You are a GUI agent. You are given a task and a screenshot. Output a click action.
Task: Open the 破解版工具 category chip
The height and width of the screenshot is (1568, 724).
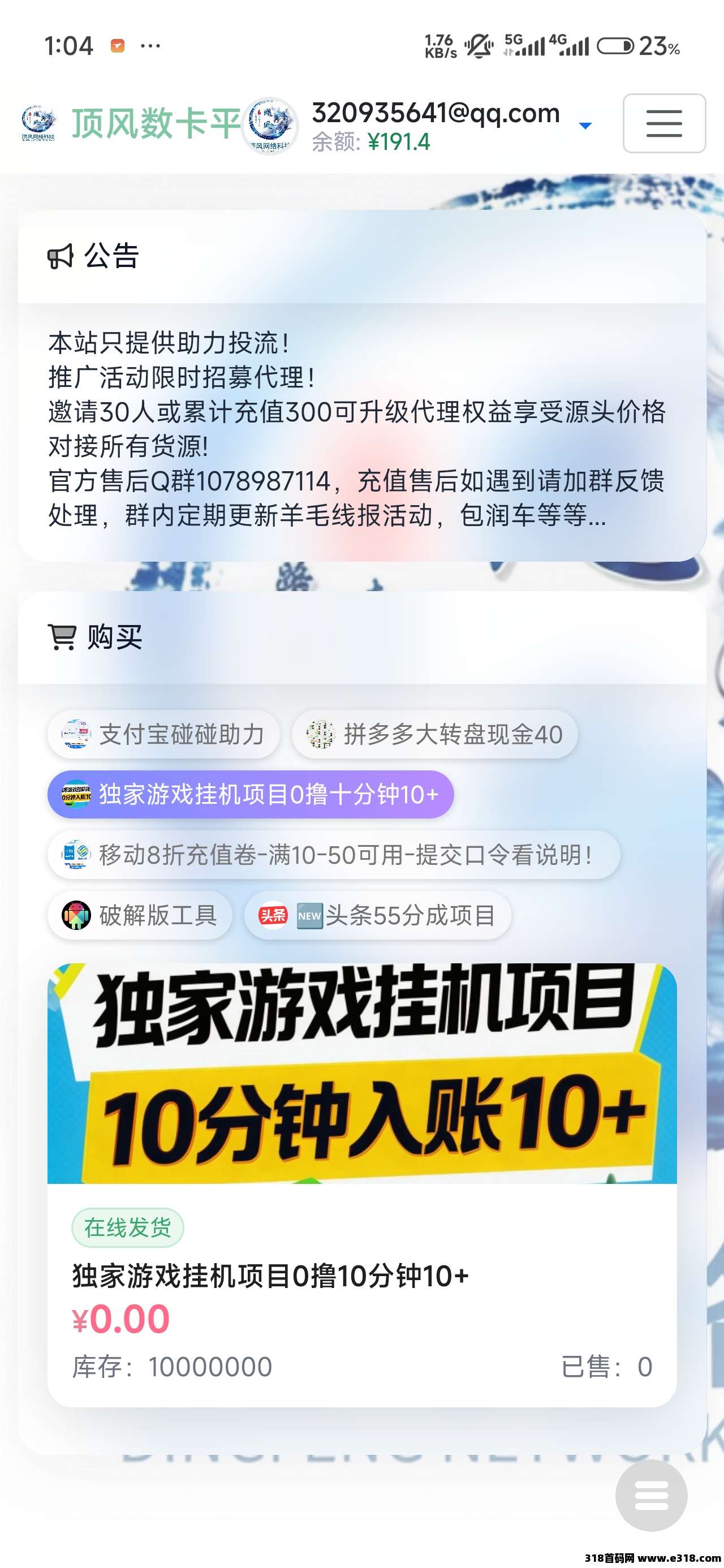[x=140, y=915]
